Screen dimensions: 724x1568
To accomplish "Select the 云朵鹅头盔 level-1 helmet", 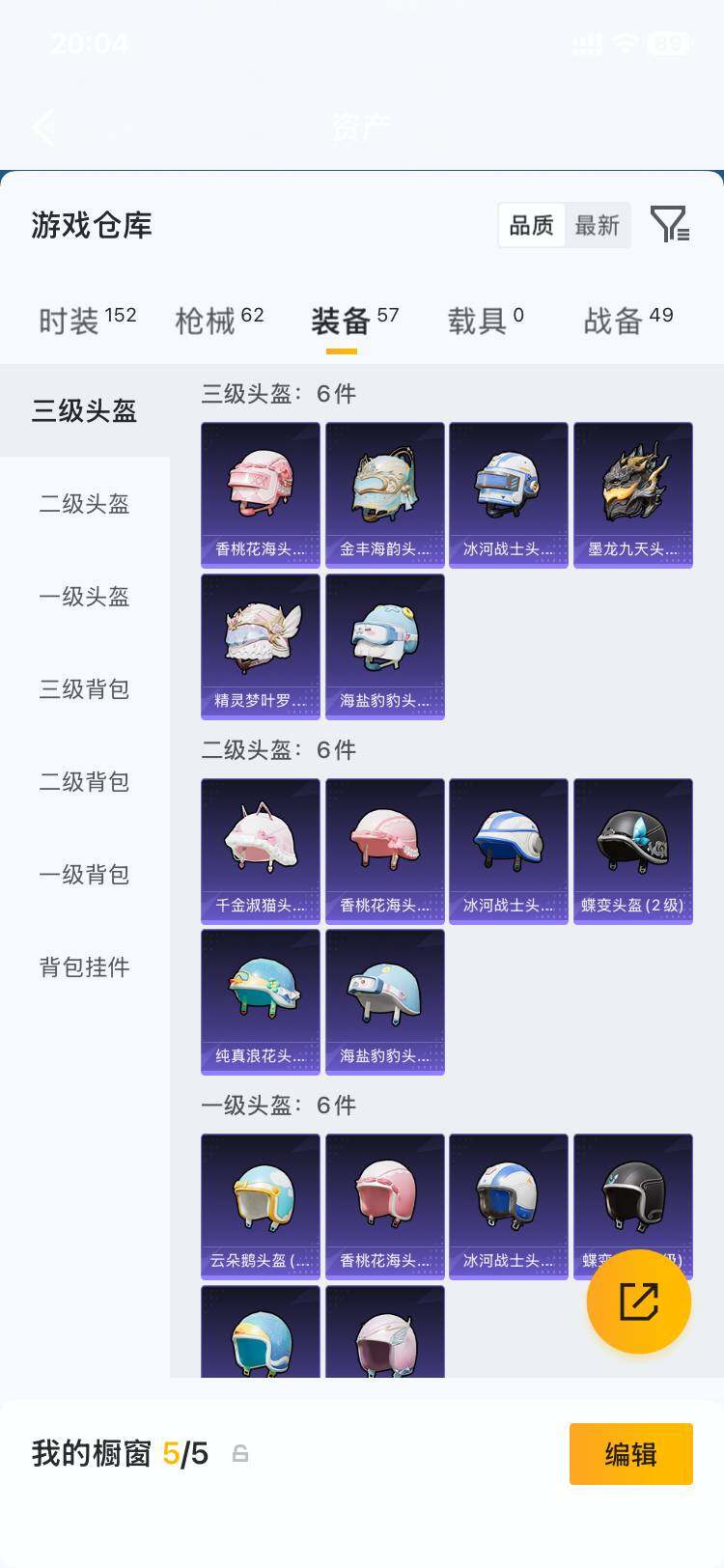I will (x=260, y=1205).
